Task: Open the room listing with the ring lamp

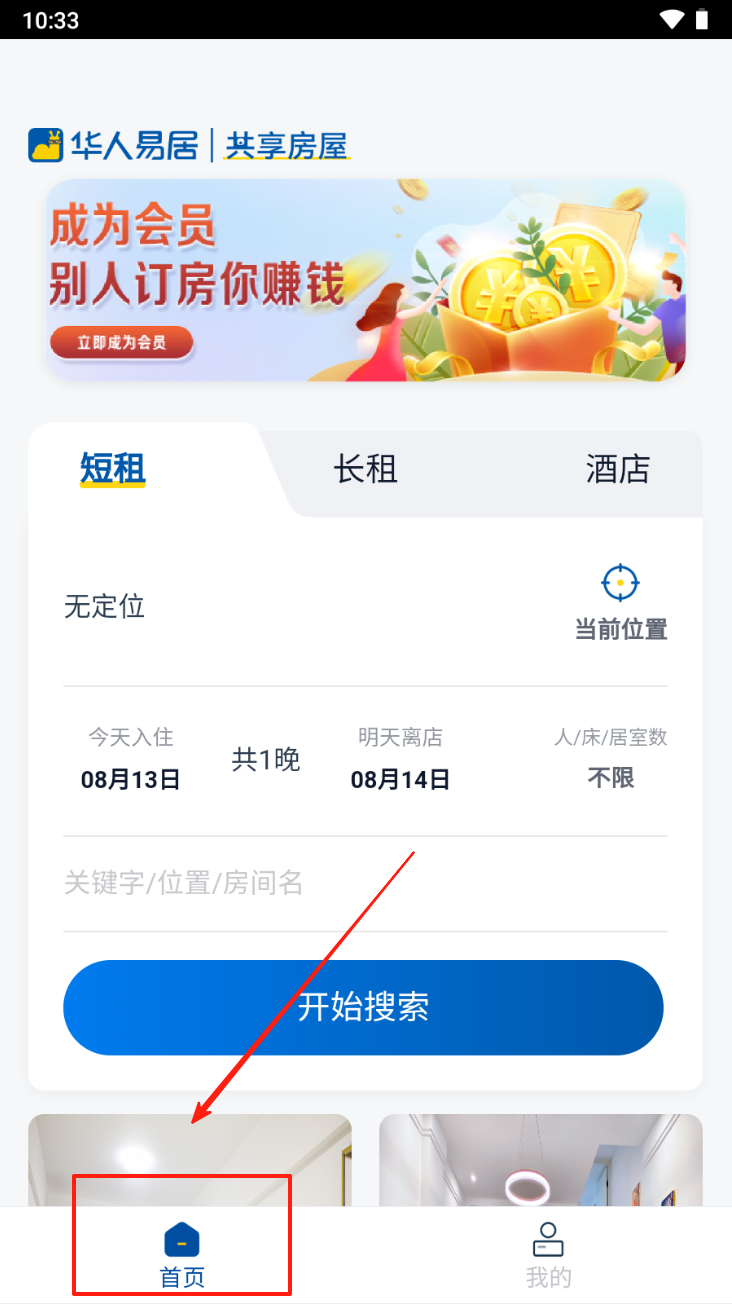Action: tap(541, 1160)
